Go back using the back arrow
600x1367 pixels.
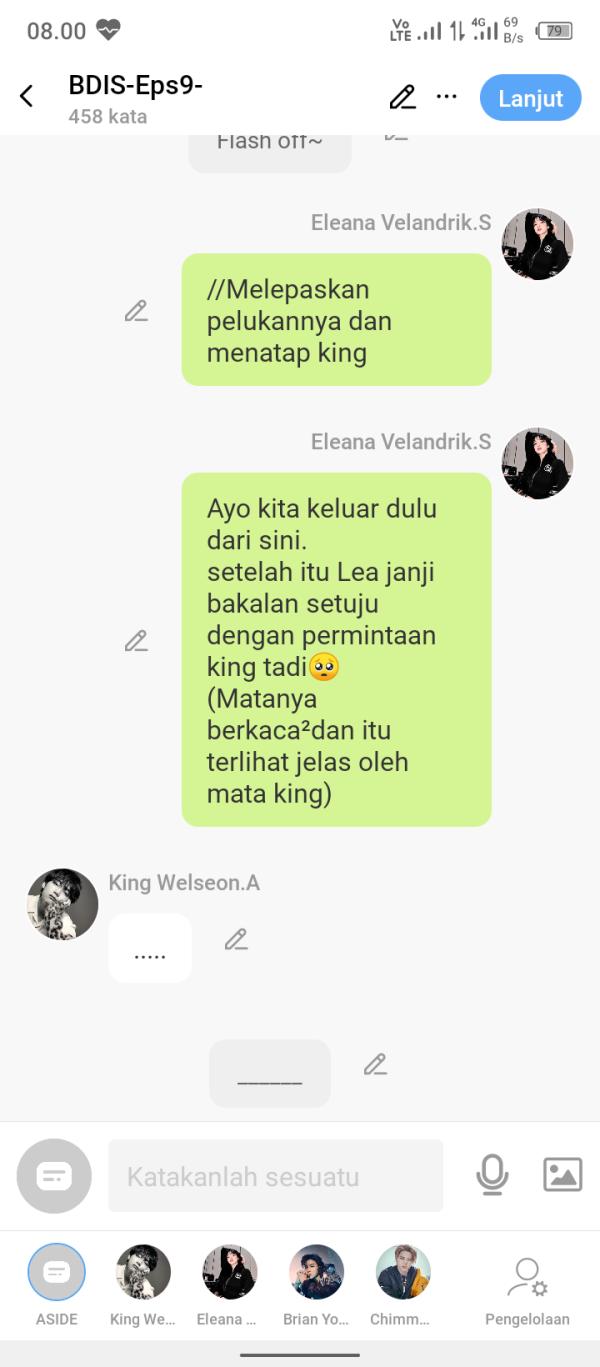click(x=27, y=96)
